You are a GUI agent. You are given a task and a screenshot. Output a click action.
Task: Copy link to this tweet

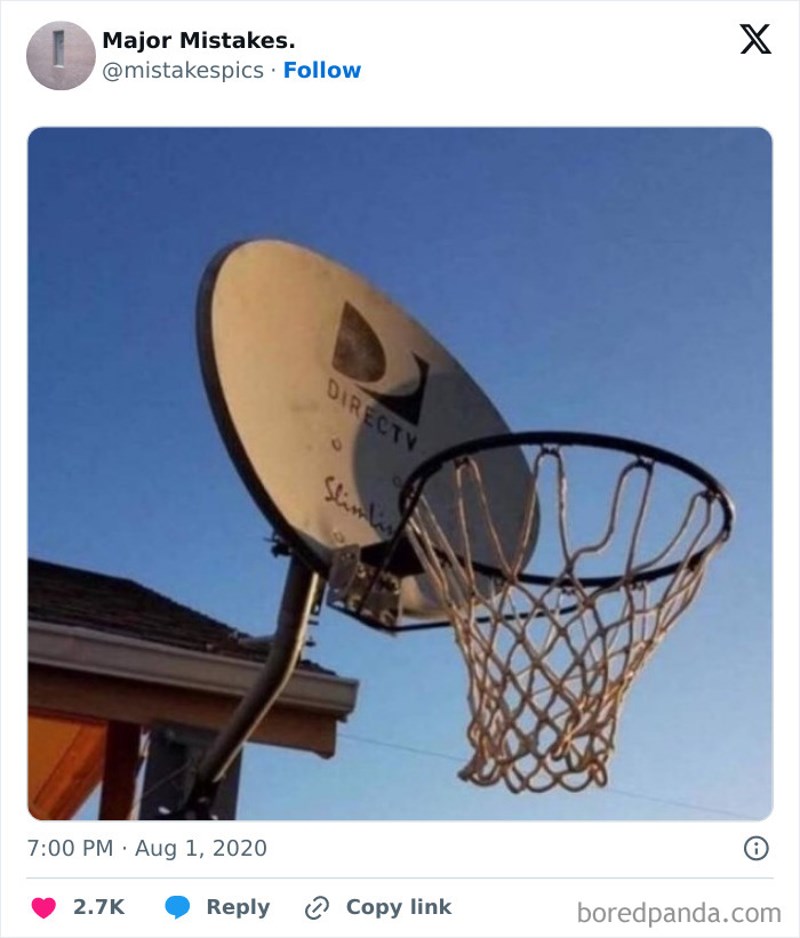(379, 908)
